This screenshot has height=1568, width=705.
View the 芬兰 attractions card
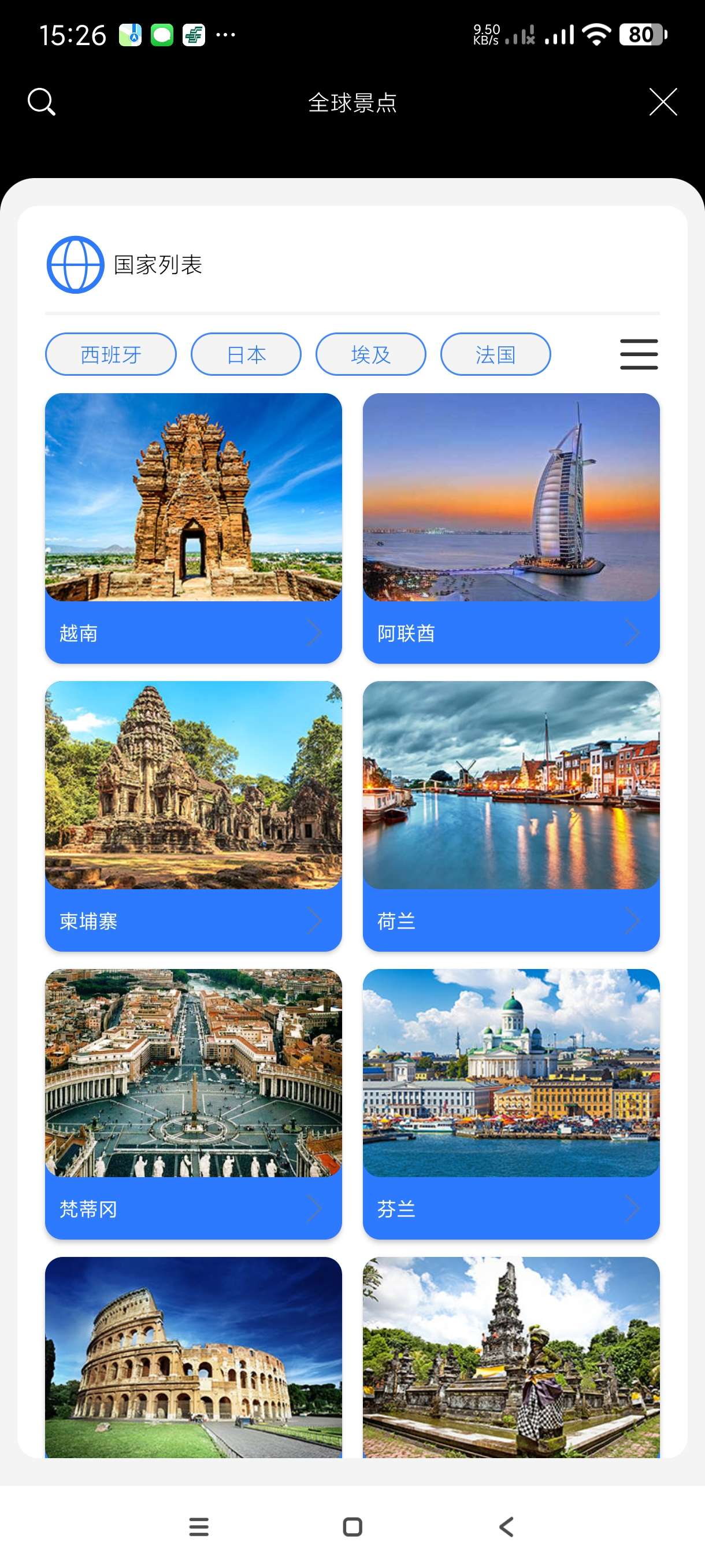click(511, 1104)
